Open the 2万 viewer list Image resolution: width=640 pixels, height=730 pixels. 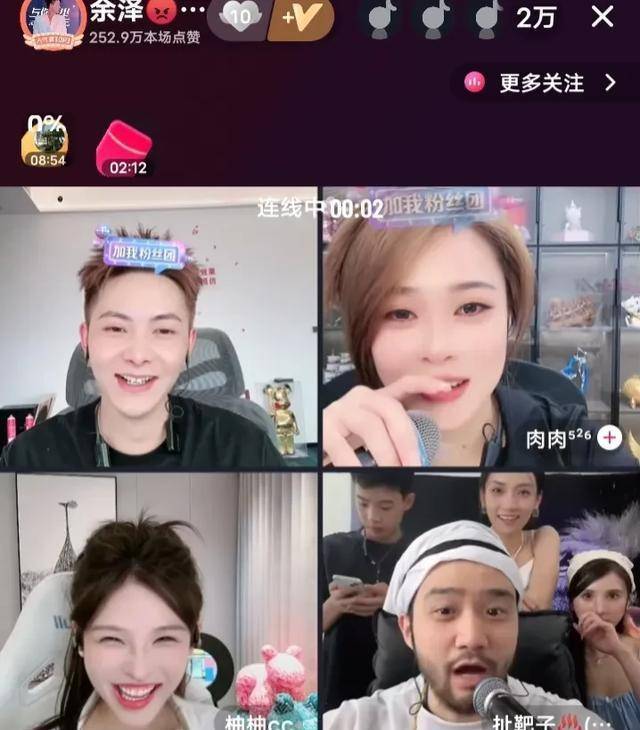(x=537, y=17)
